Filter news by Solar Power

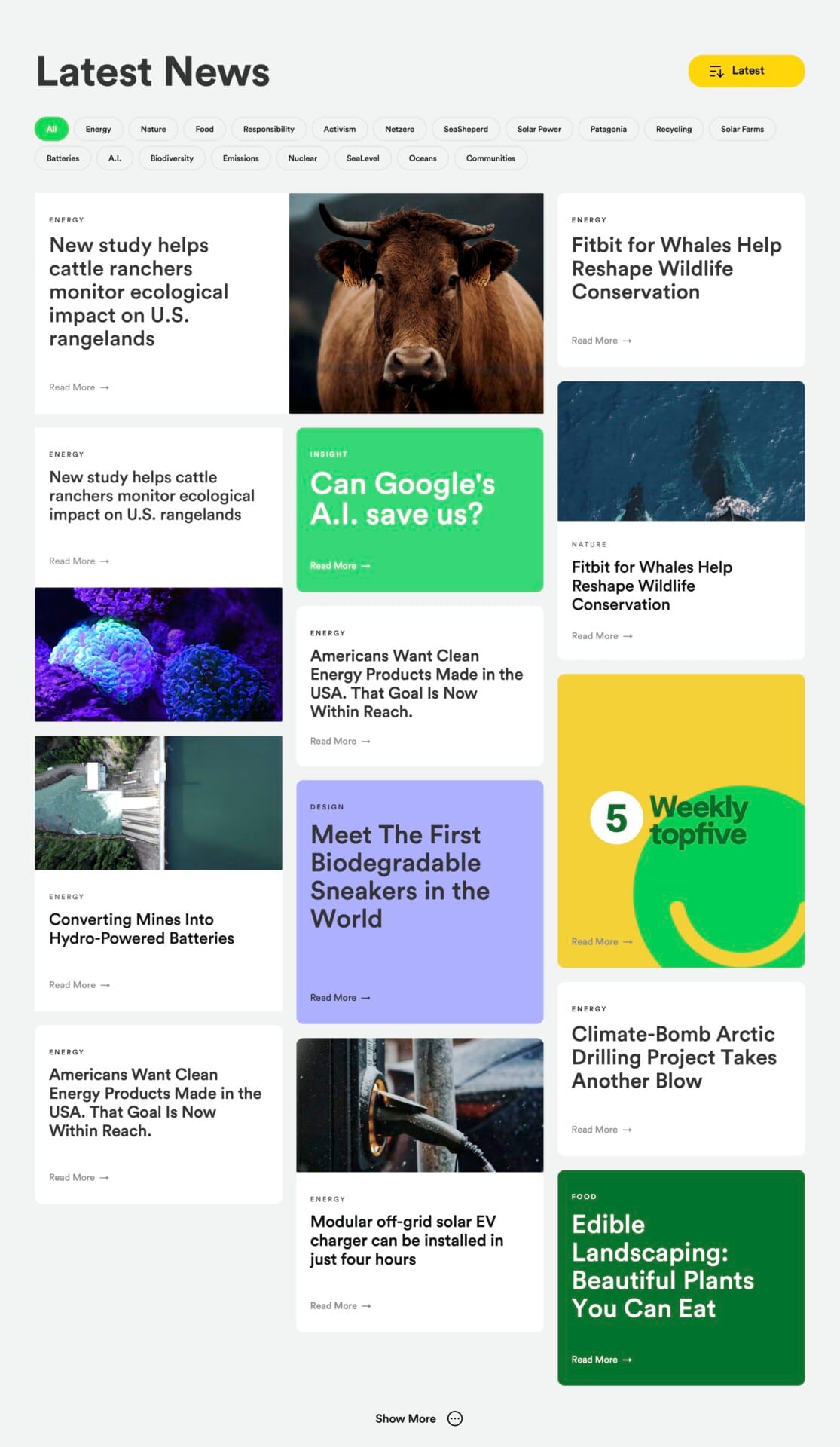tap(539, 129)
